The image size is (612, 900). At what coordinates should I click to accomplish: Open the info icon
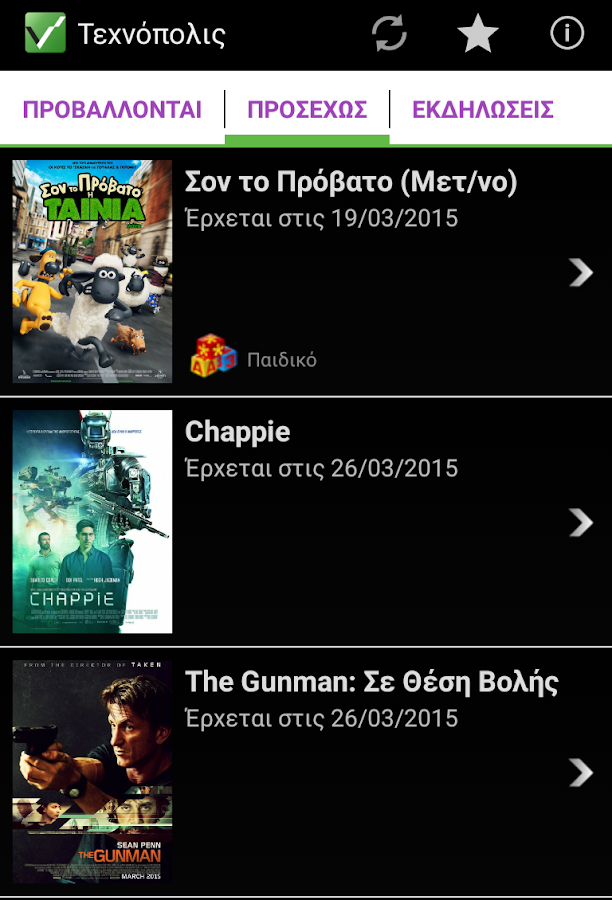pos(567,34)
